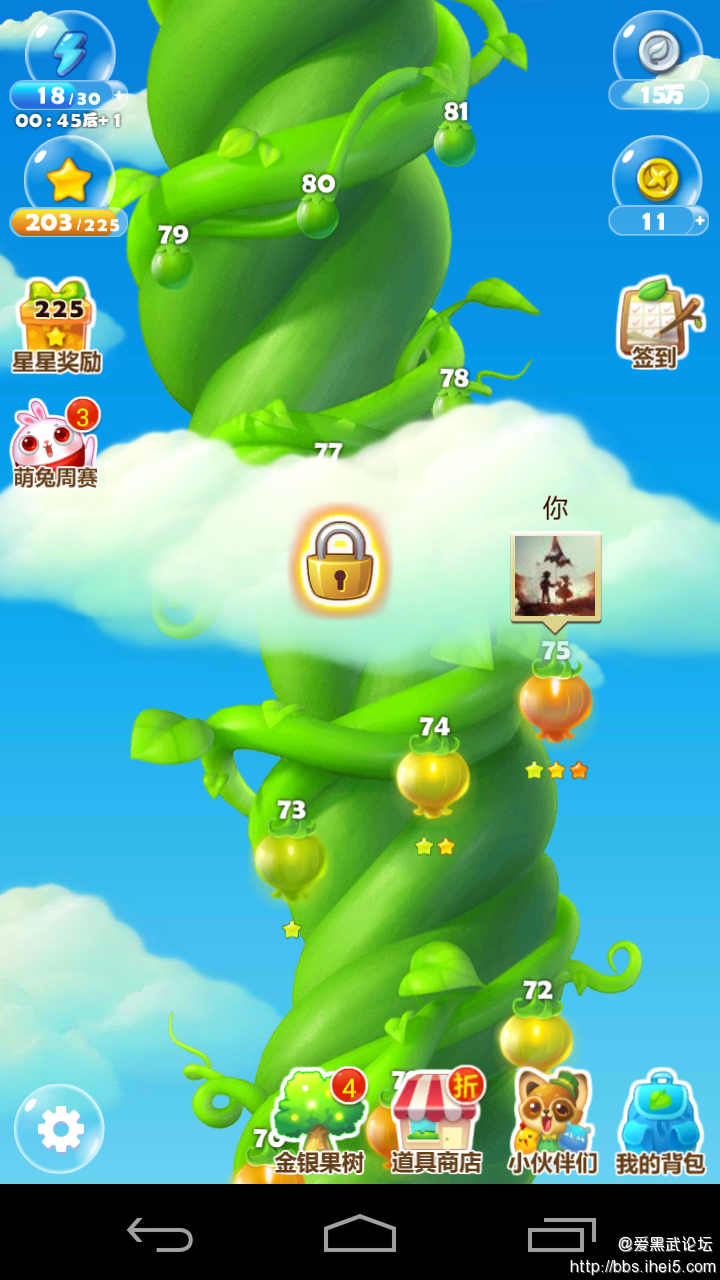
Task: Replay level 72
Action: 535,1038
